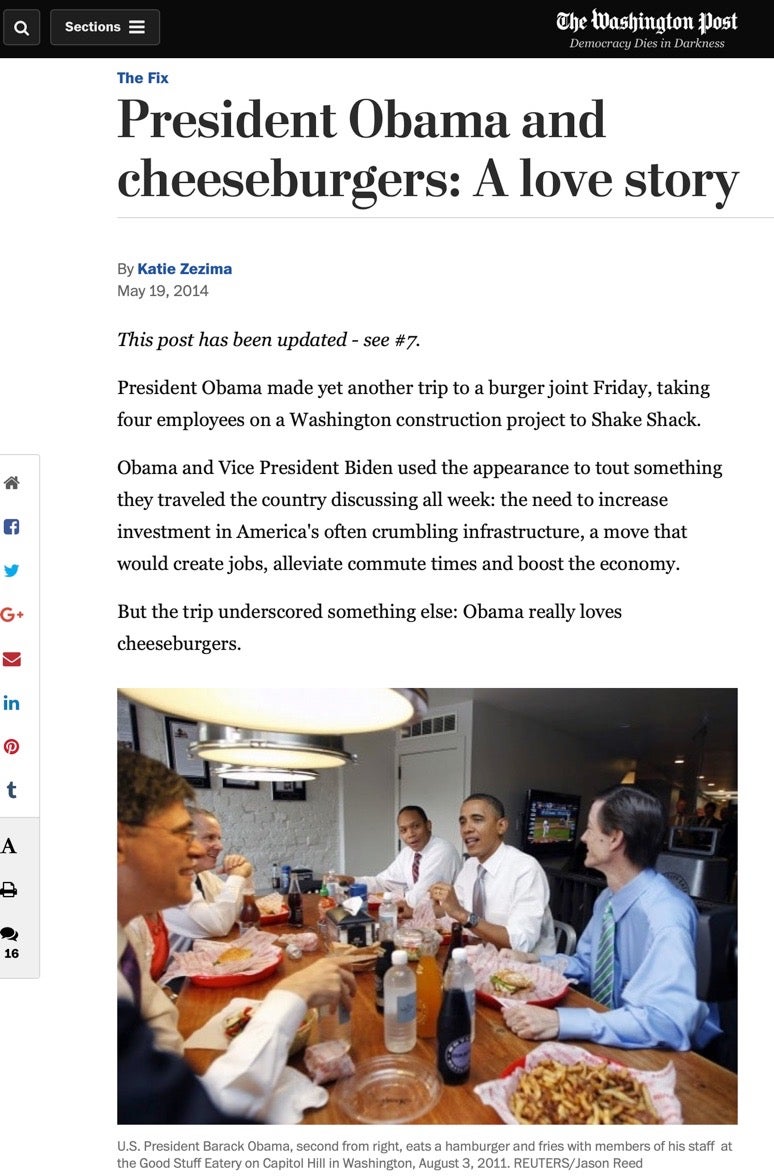This screenshot has height=1176, width=774.
Task: Open The Fix blog link
Action: 142,78
